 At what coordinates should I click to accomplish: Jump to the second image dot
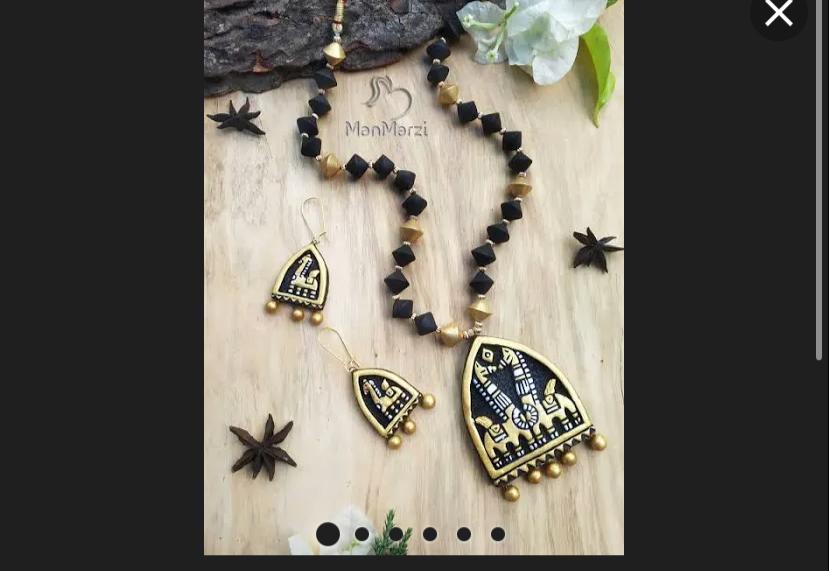tap(362, 535)
